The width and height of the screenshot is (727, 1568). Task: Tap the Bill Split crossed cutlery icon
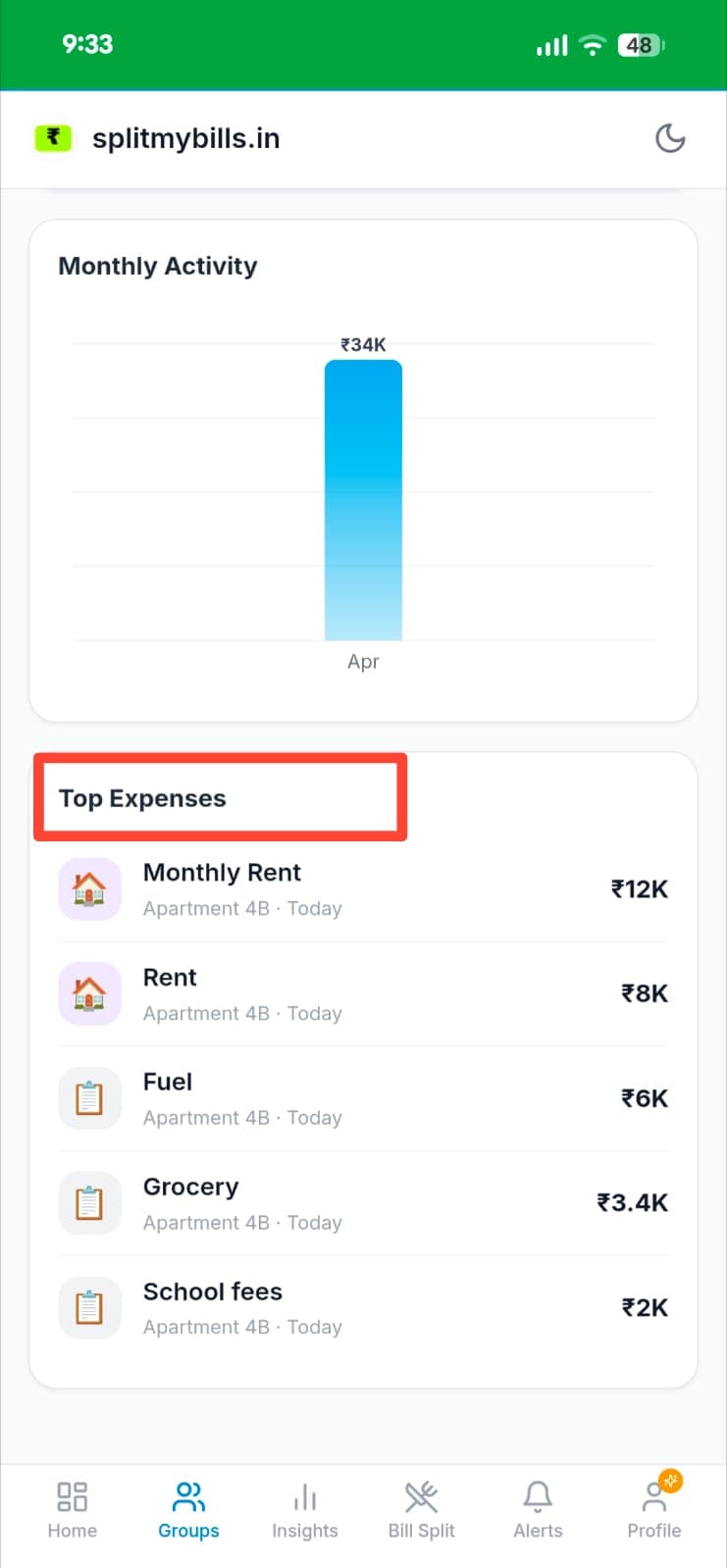pyautogui.click(x=421, y=1495)
